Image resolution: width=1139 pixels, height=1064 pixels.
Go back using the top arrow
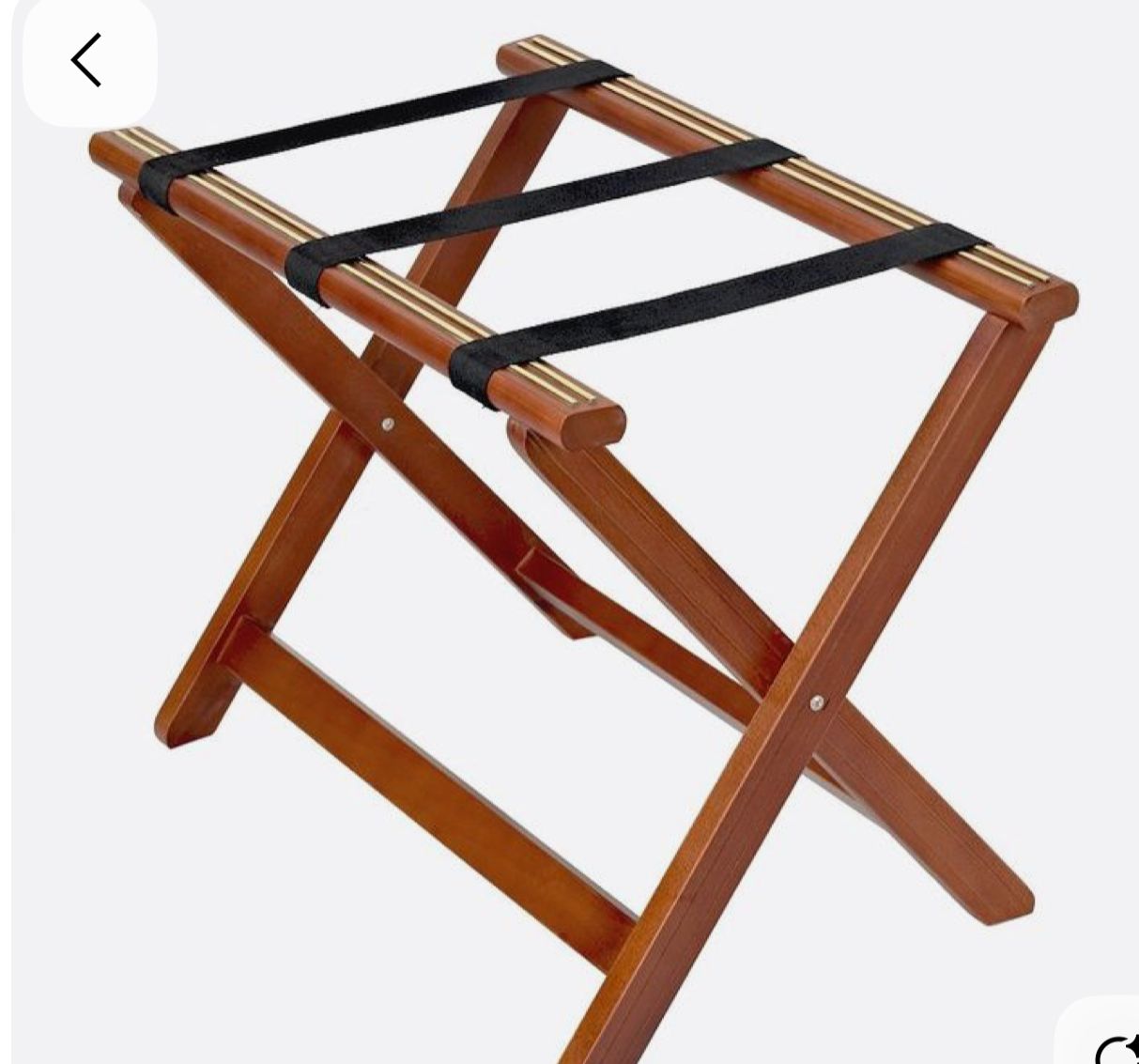(x=88, y=61)
